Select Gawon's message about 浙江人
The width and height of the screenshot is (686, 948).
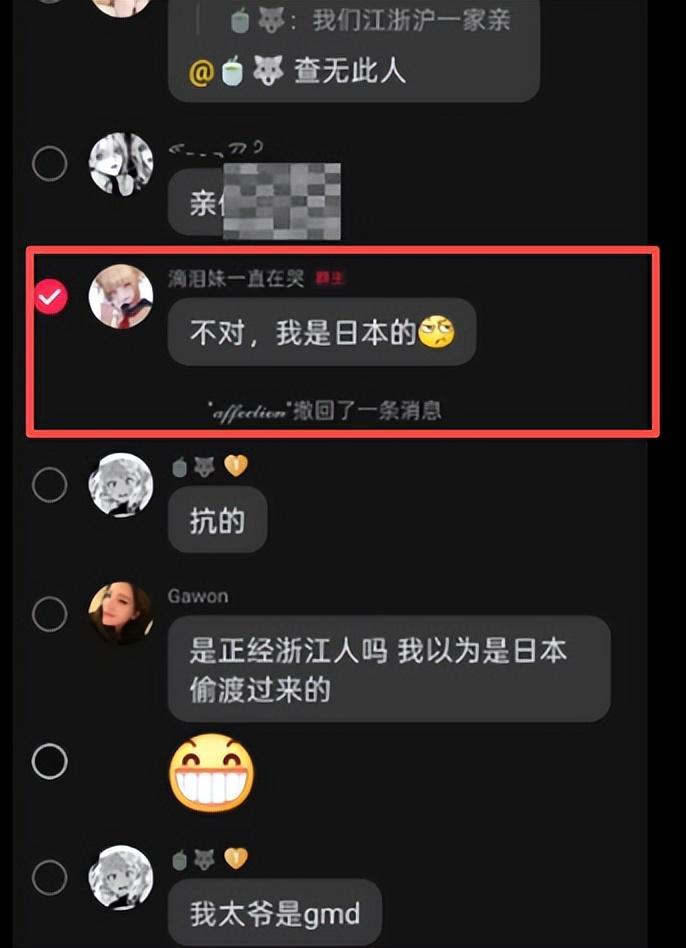click(50, 613)
